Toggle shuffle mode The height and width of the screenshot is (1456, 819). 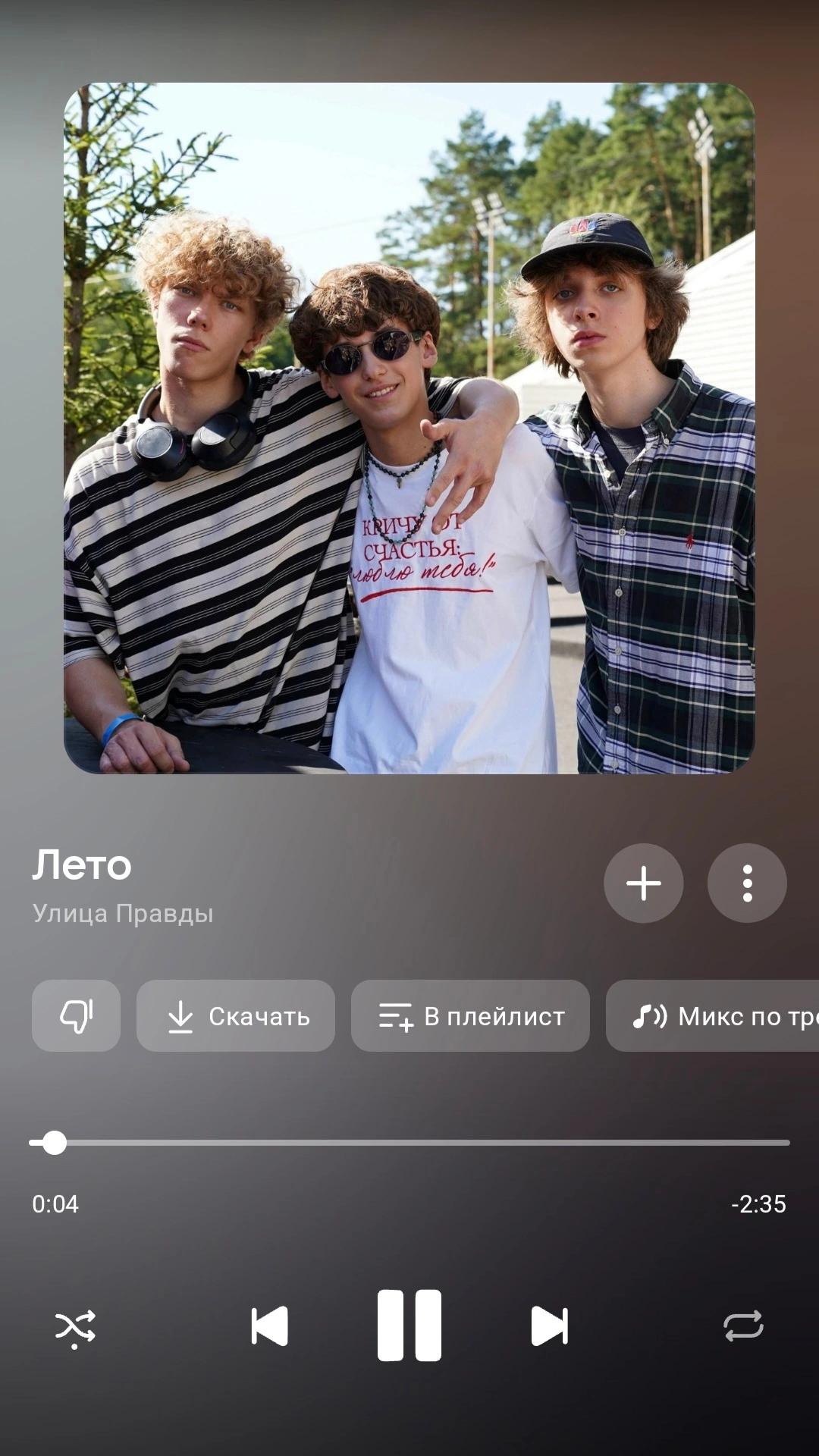(x=75, y=1328)
